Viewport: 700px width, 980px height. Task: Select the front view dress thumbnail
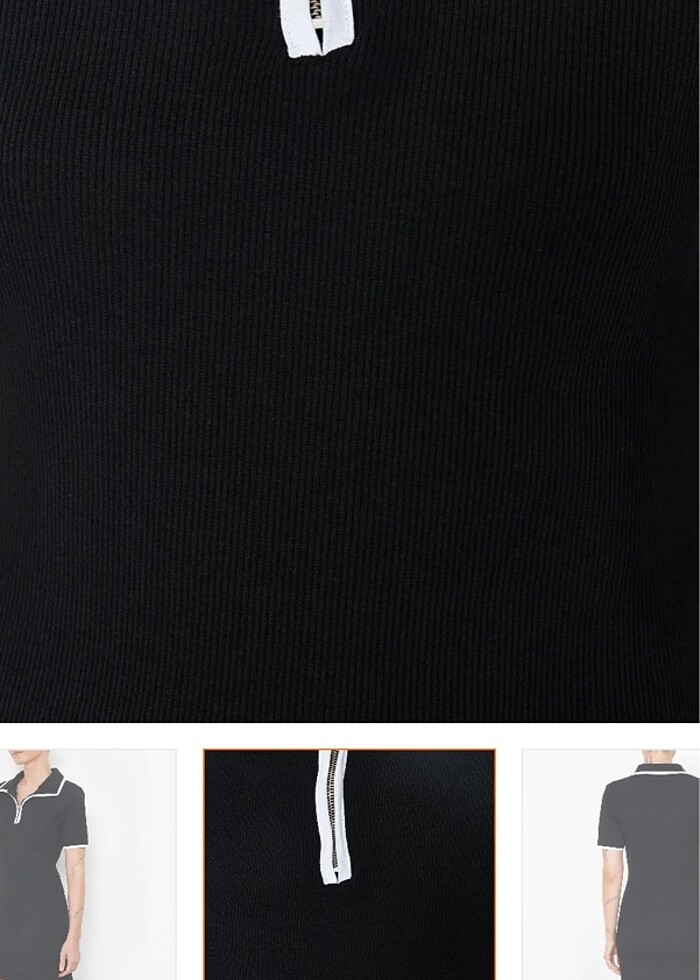[x=87, y=864]
